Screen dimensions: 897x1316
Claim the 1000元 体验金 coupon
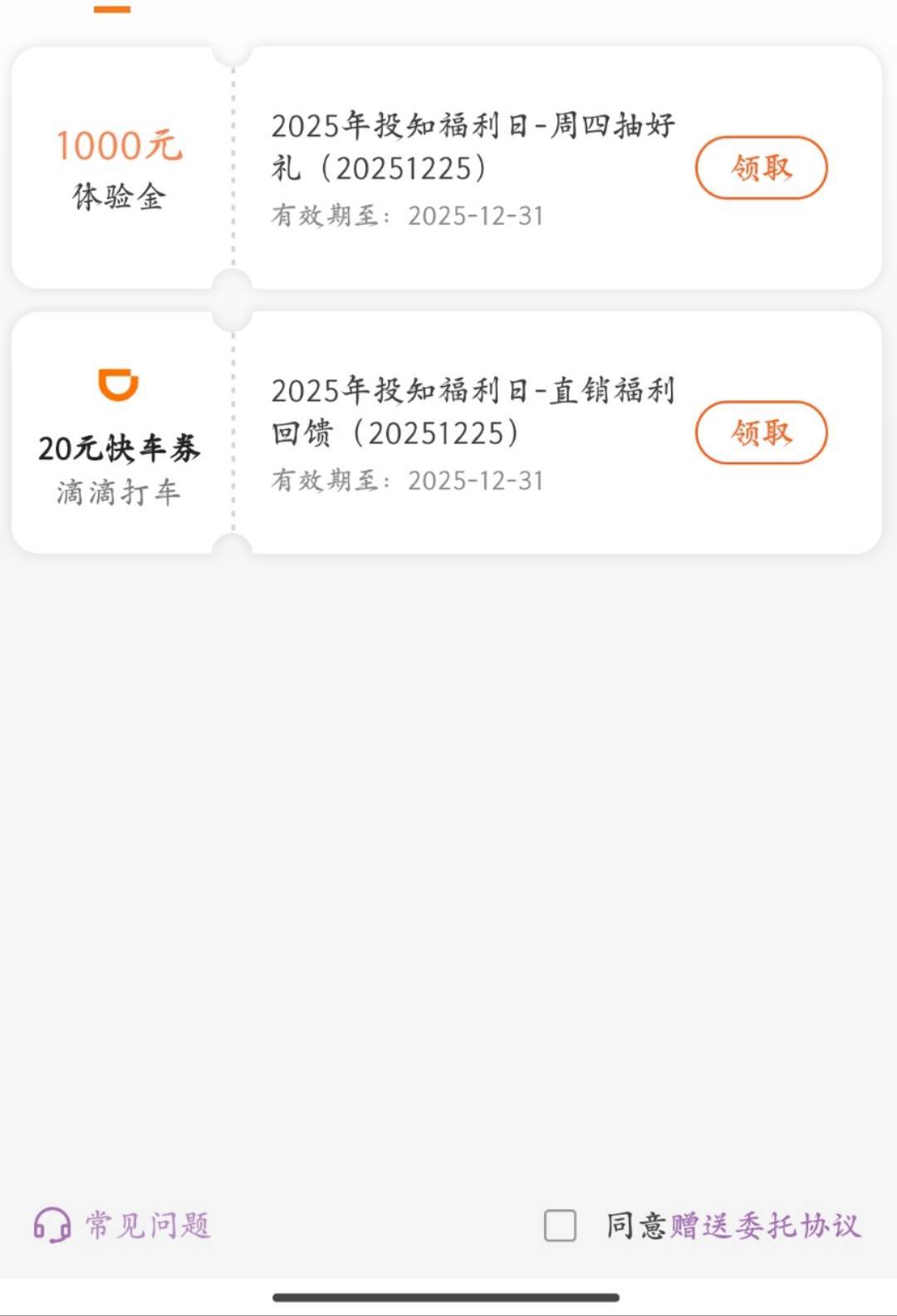761,168
